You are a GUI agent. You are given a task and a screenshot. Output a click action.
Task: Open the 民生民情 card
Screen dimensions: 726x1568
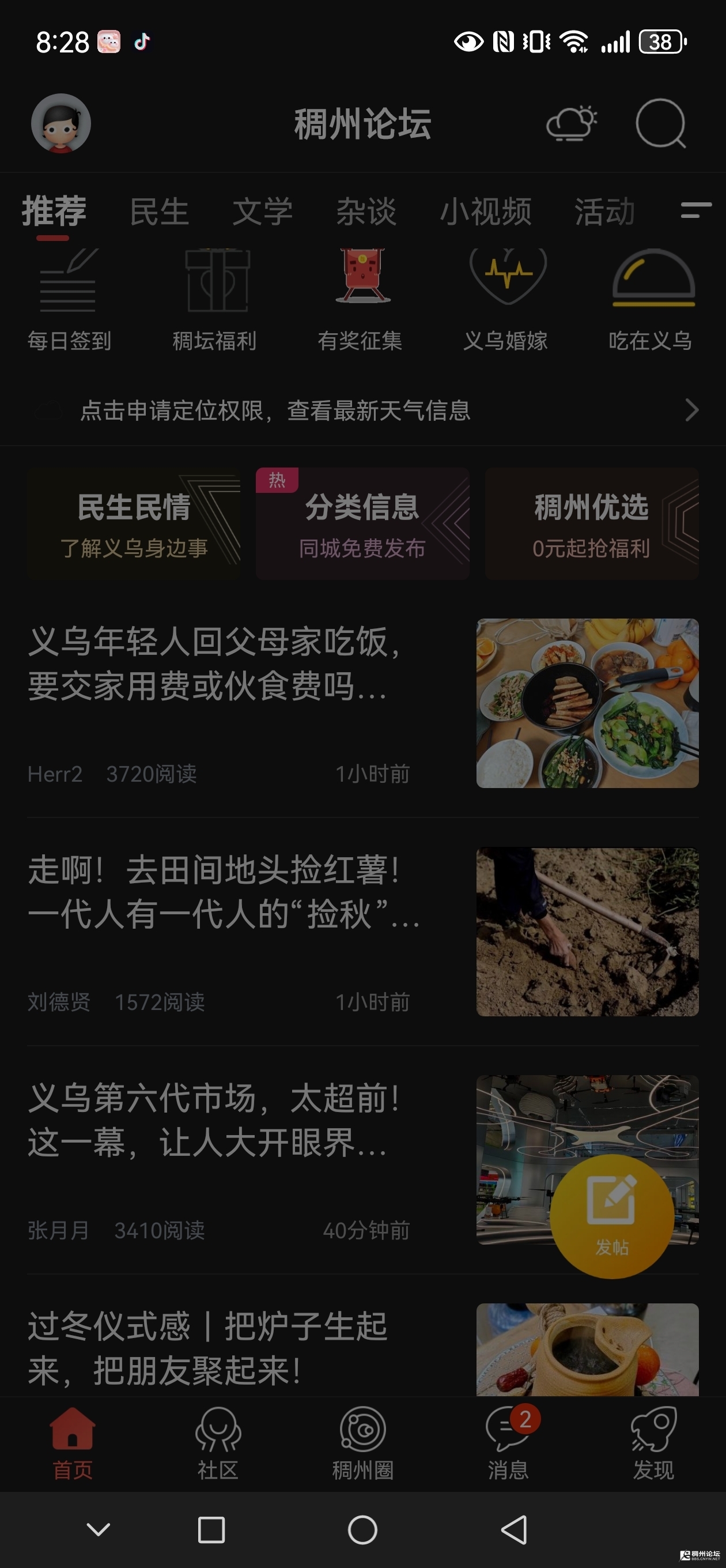(133, 523)
